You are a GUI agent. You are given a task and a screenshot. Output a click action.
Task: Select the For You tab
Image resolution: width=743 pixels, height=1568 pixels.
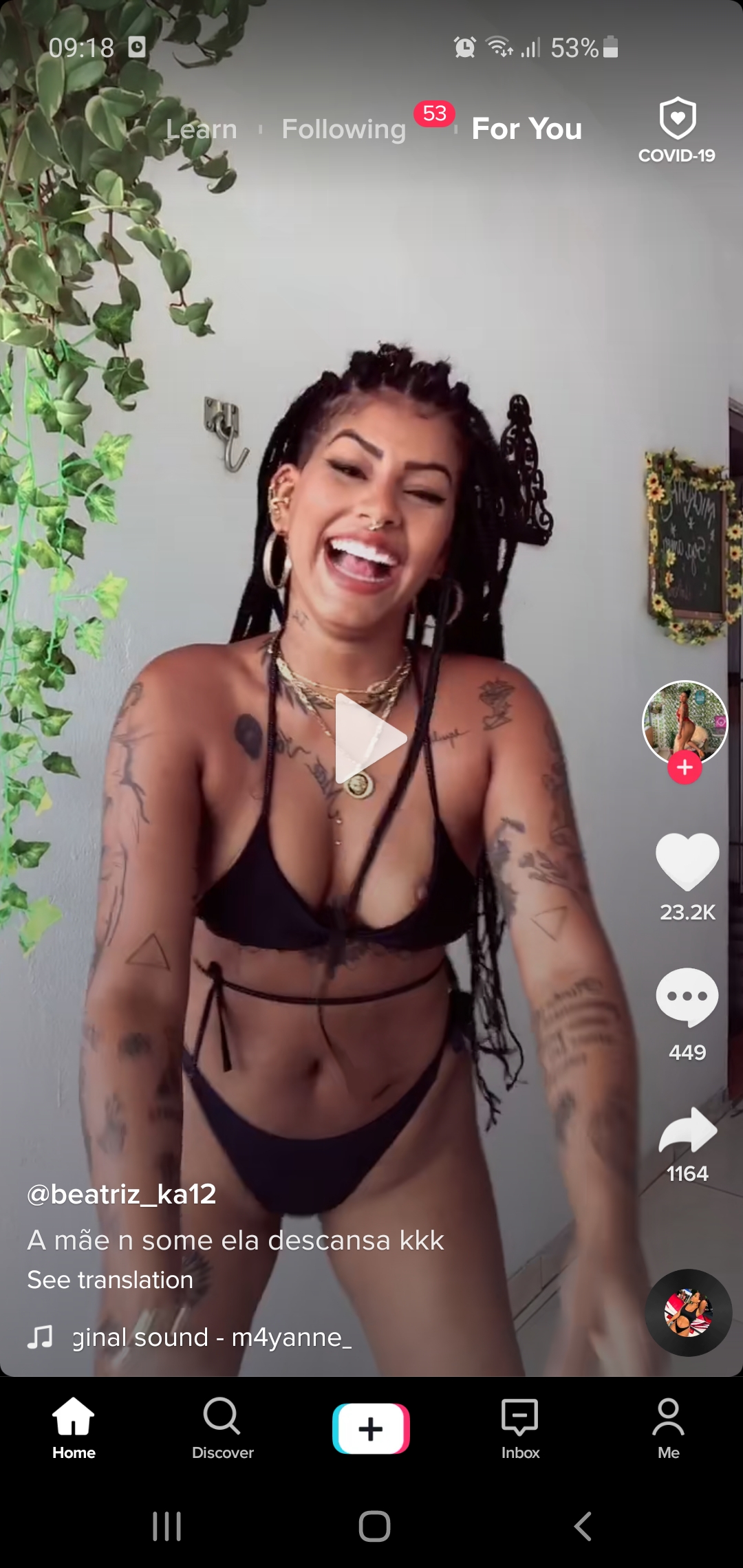tap(527, 129)
